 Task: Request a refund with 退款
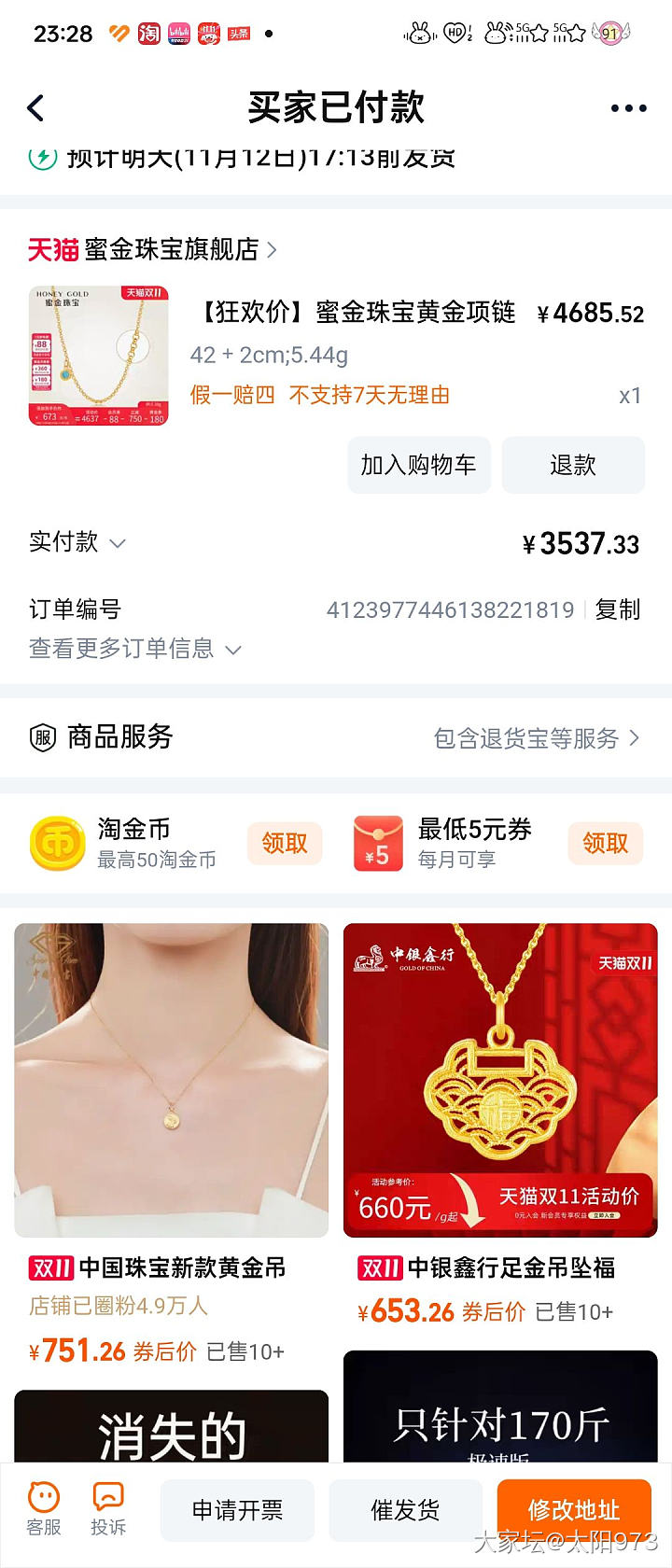(x=572, y=465)
